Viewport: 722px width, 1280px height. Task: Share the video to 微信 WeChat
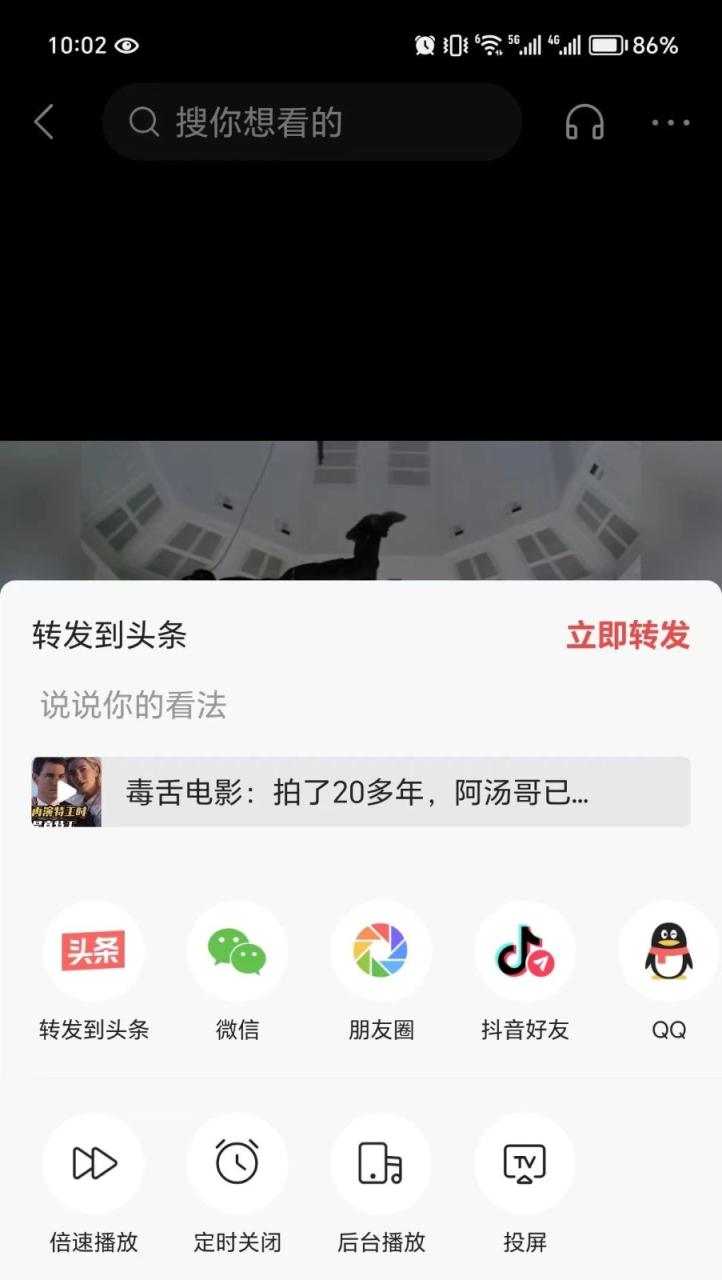237,952
